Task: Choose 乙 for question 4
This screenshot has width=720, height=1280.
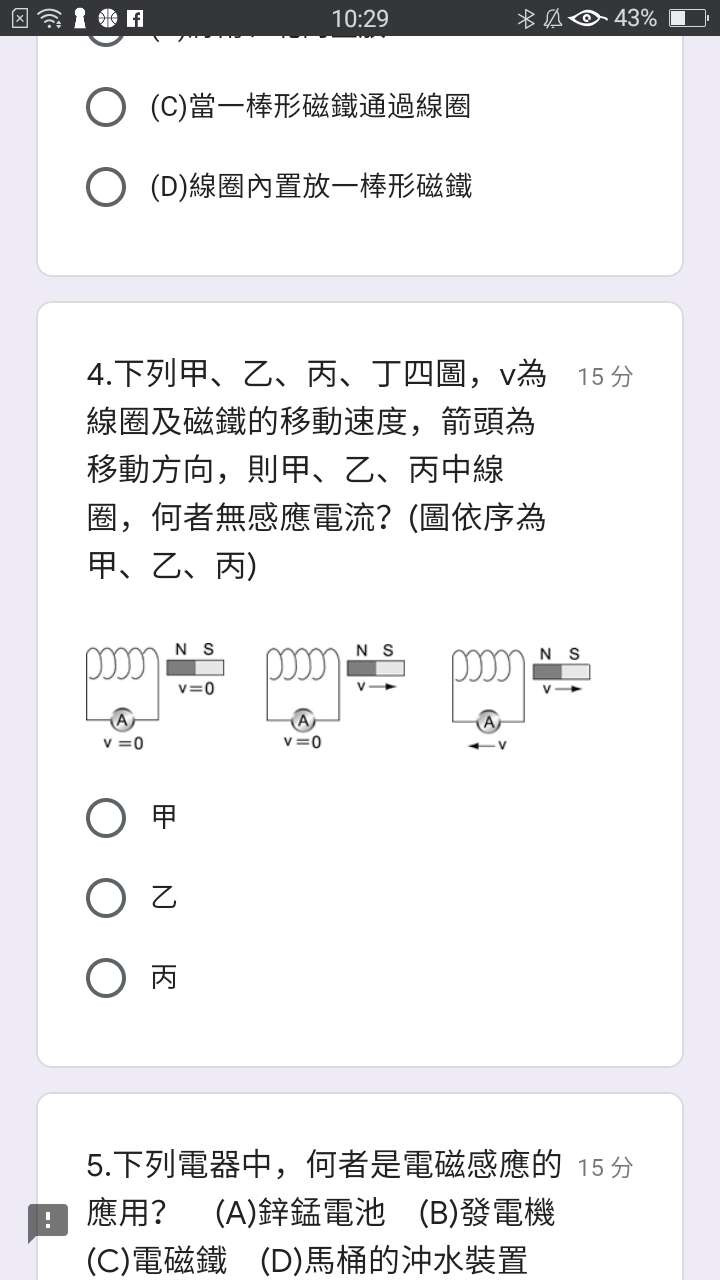Action: click(x=106, y=898)
